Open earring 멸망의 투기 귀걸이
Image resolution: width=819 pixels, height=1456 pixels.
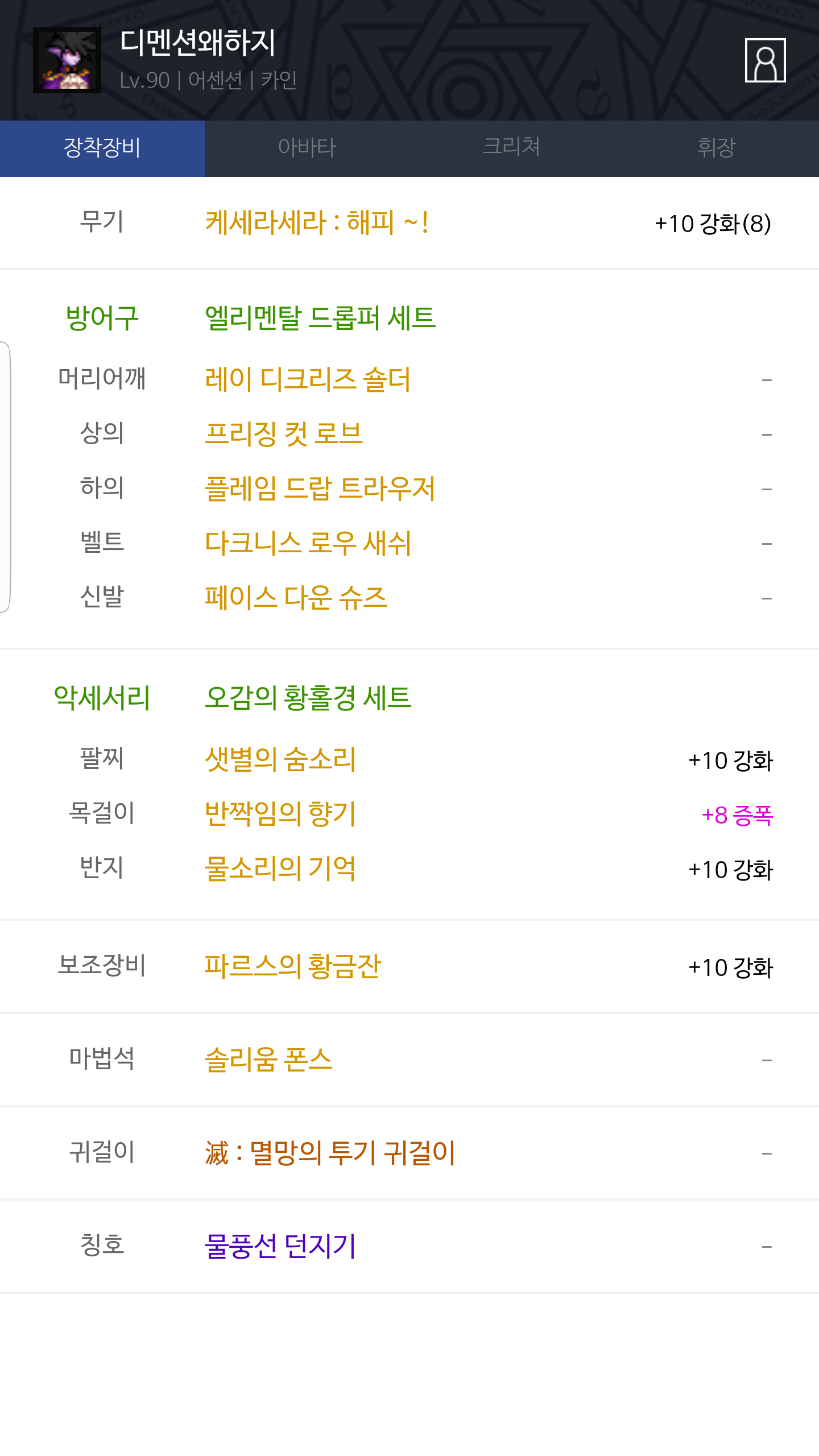tap(330, 1153)
